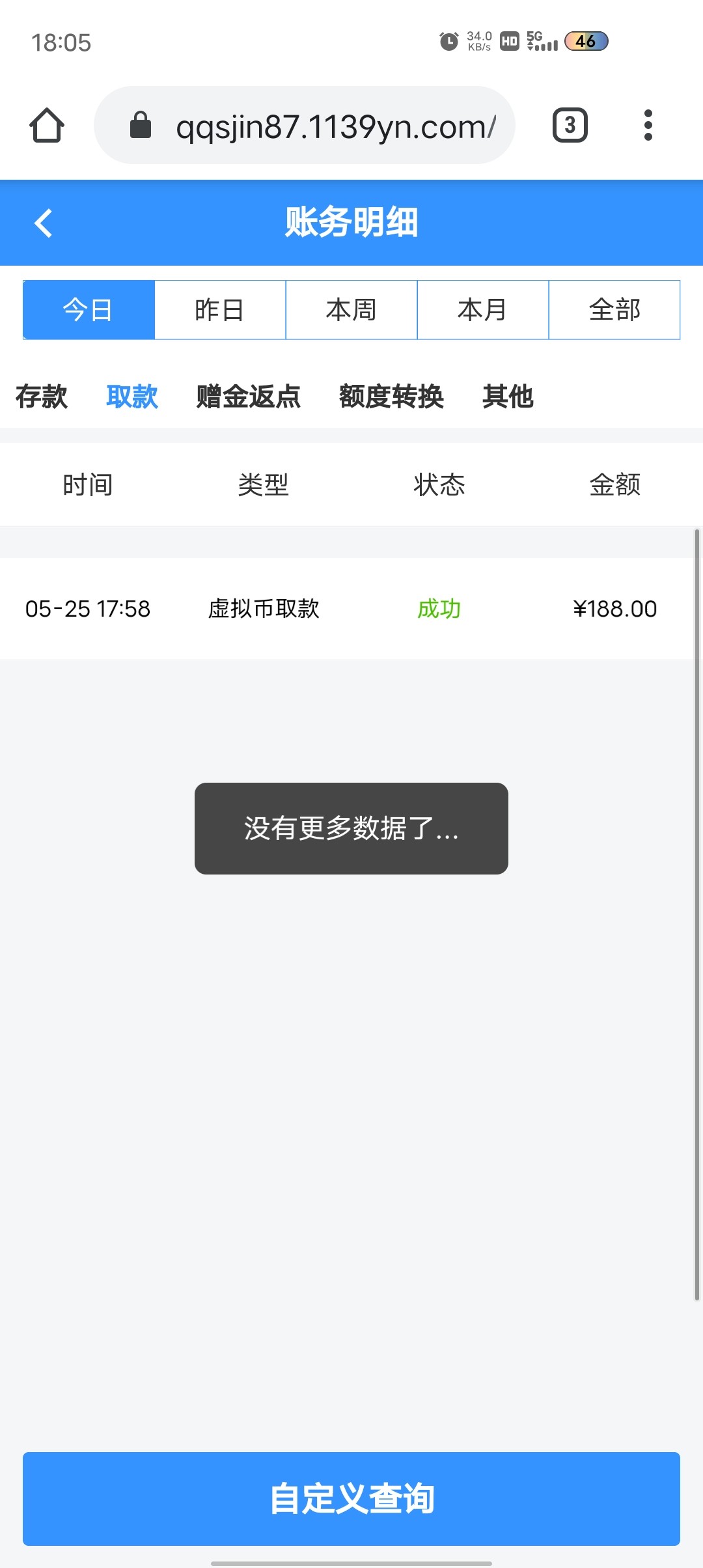Tap the 自定义查询 button
The height and width of the screenshot is (1568, 703).
tap(351, 1498)
